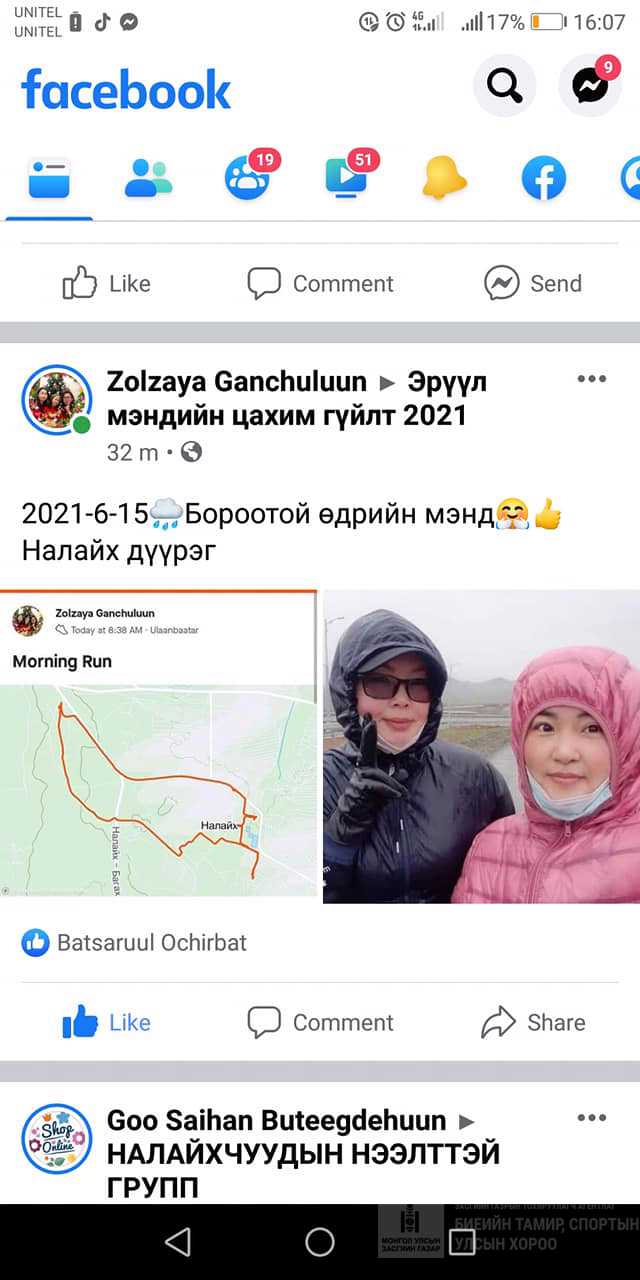The image size is (640, 1280).
Task: Comment on the post above Zolzaya's
Action: [320, 284]
